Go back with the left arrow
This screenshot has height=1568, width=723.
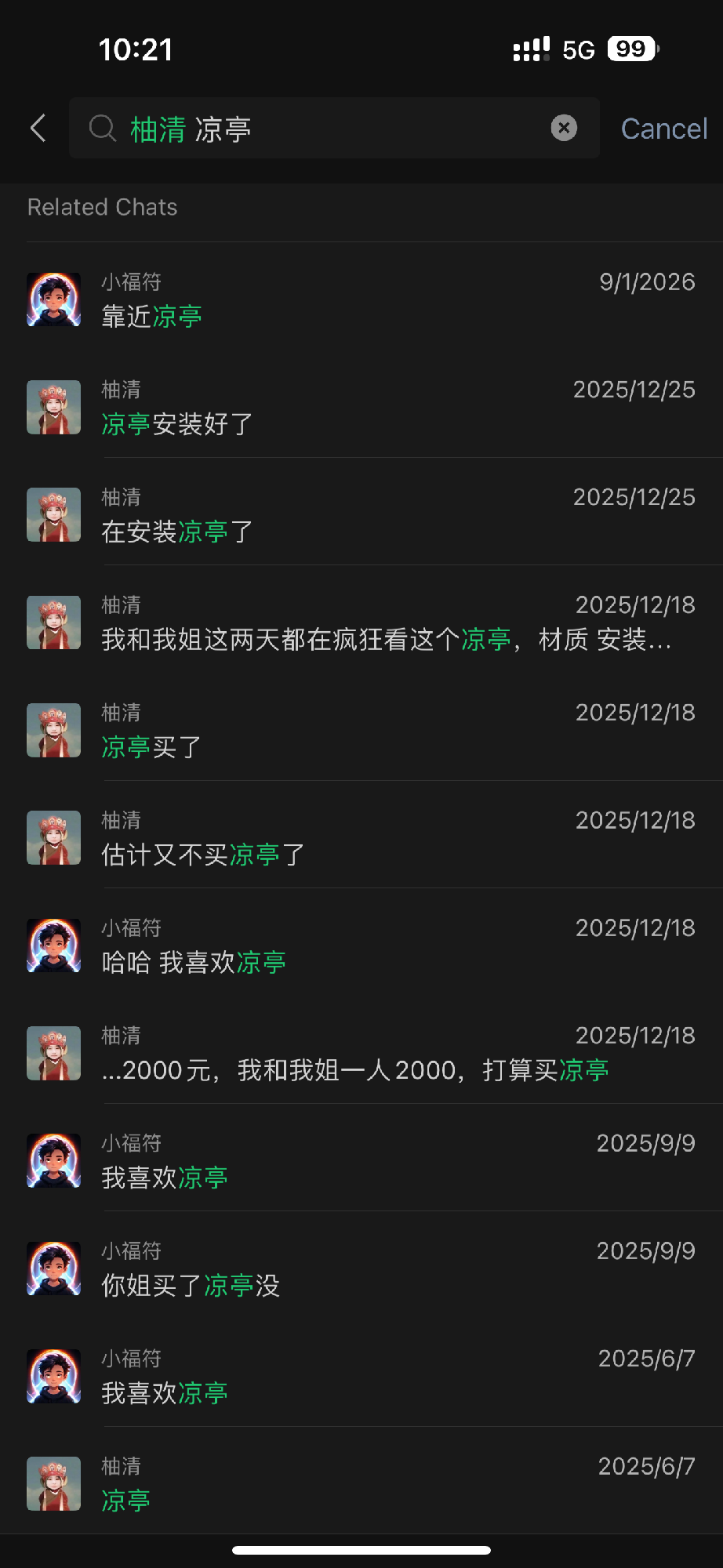38,128
